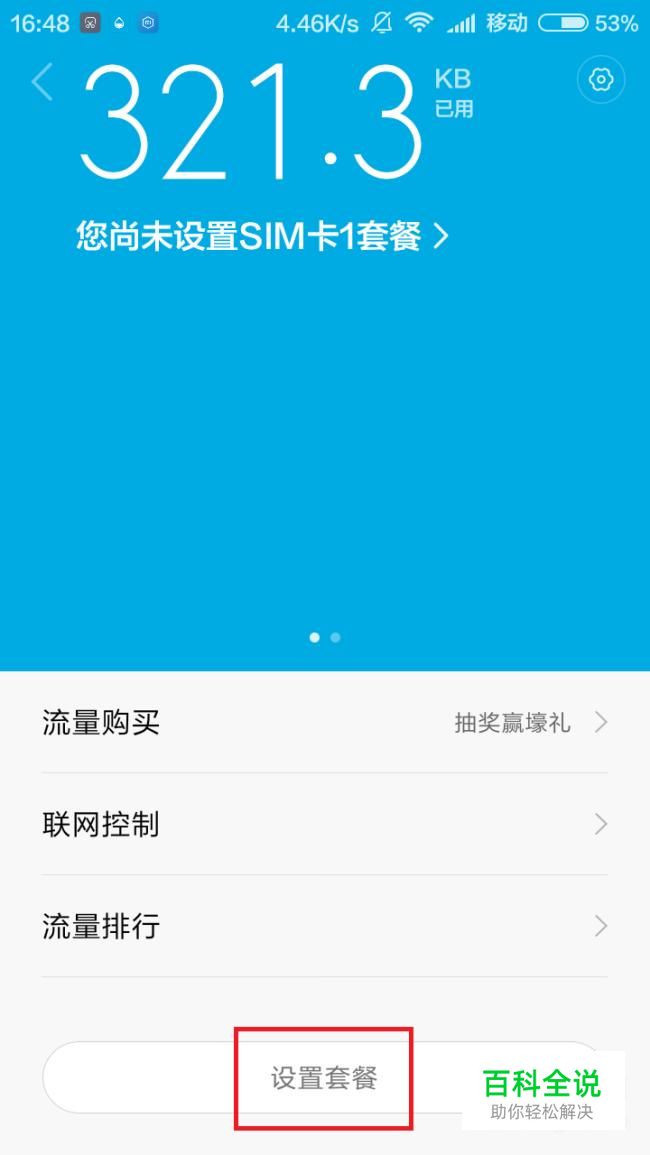Screen dimensions: 650x1155
Task: Open the 流量排行 row
Action: click(324, 927)
